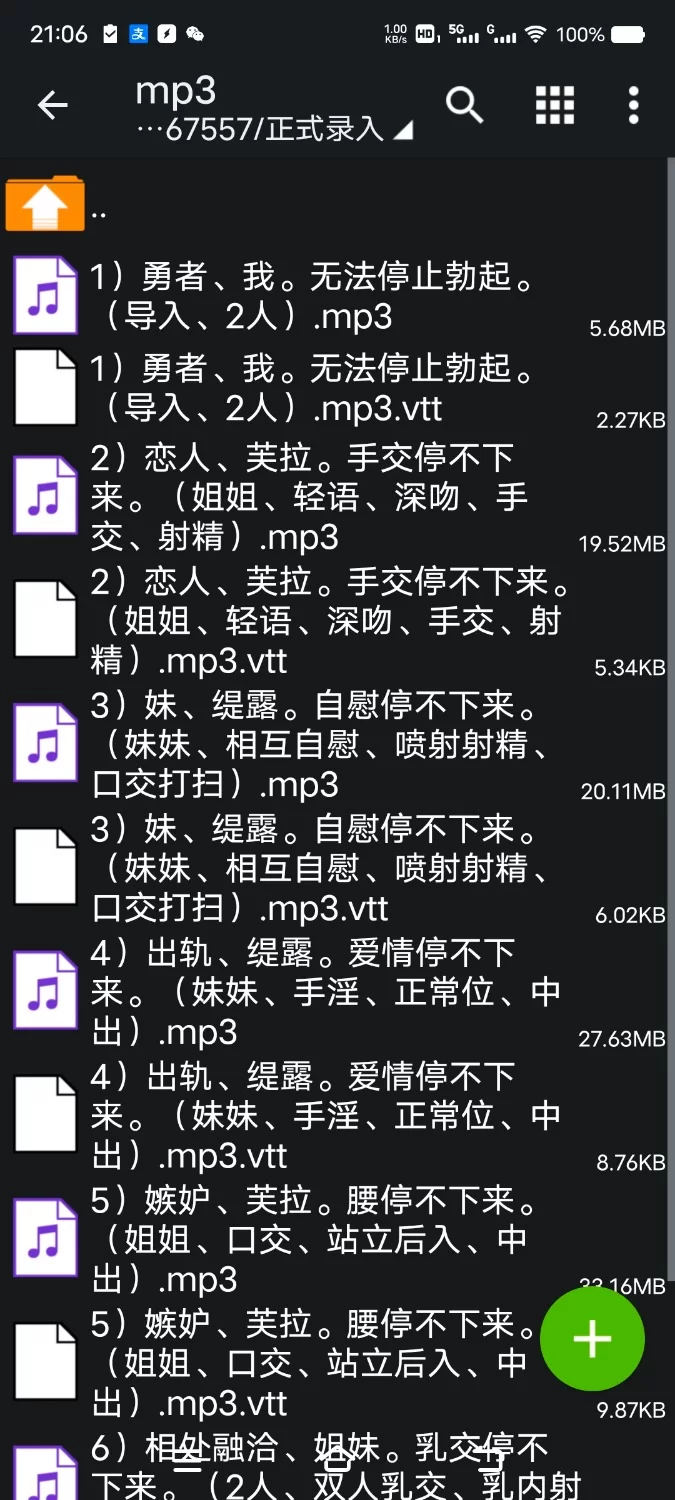Go up to the parent folder
Screen dimensions: 675x1500
[x=46, y=203]
